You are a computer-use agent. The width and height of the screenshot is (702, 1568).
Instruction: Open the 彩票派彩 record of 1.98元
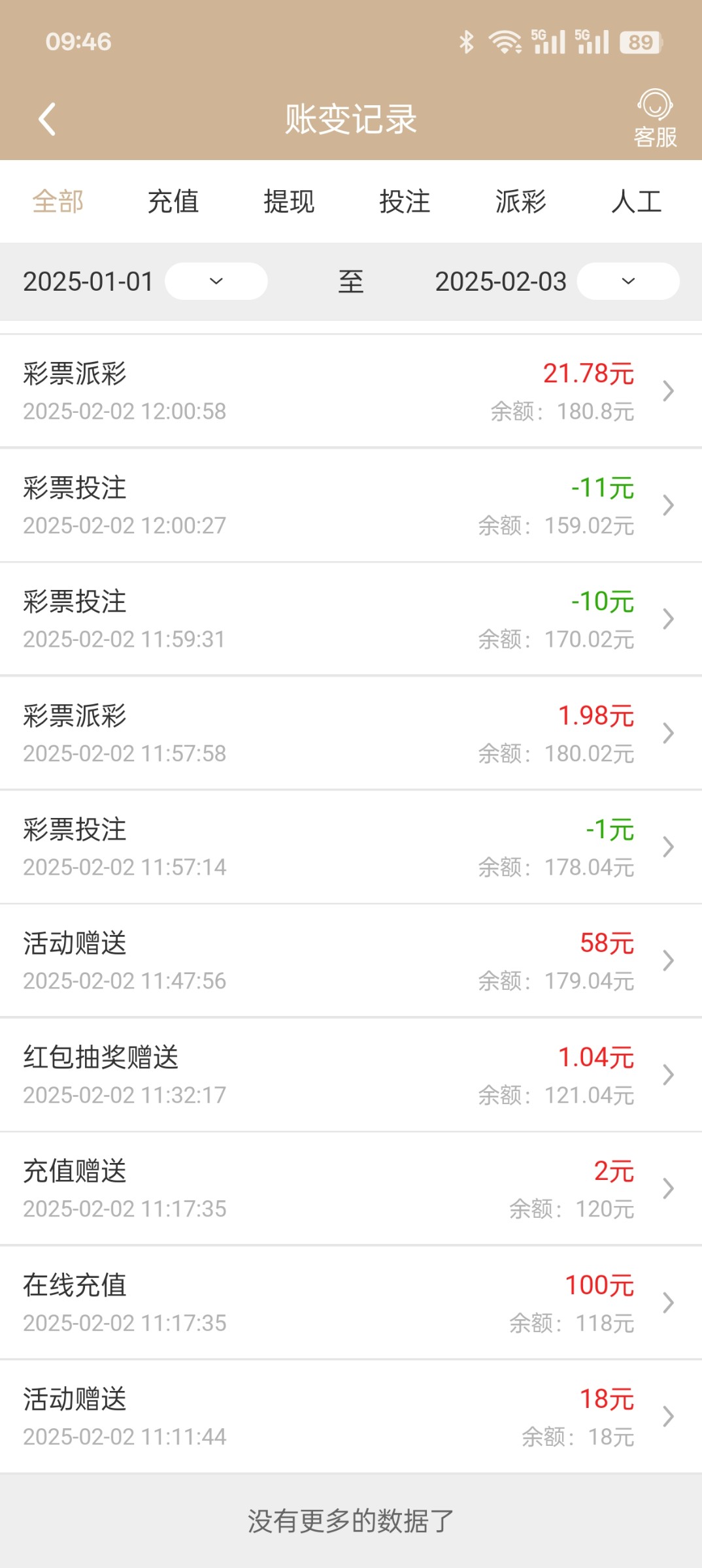[351, 733]
